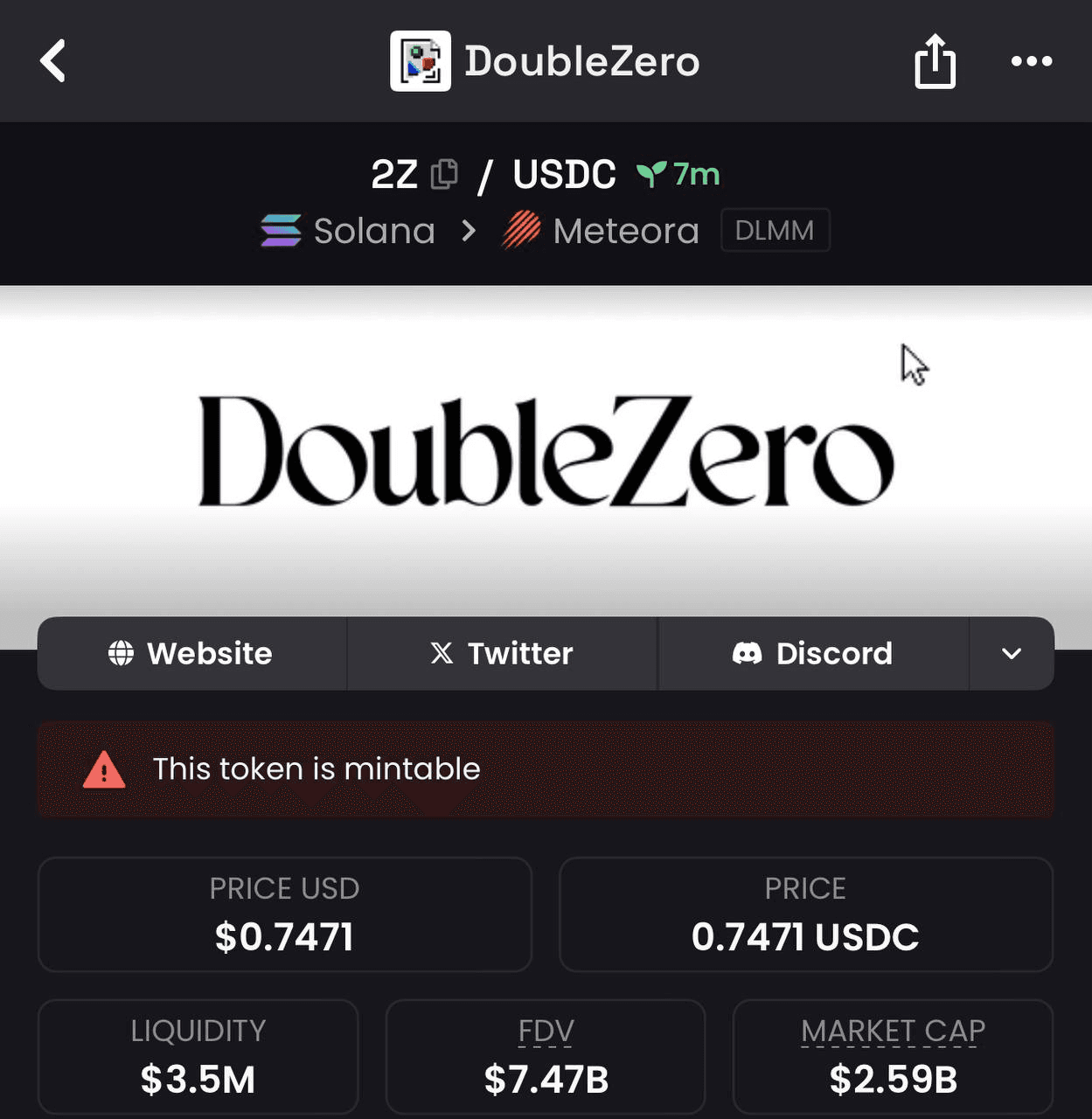
Task: Open the three-dot overflow menu
Action: tap(1031, 61)
